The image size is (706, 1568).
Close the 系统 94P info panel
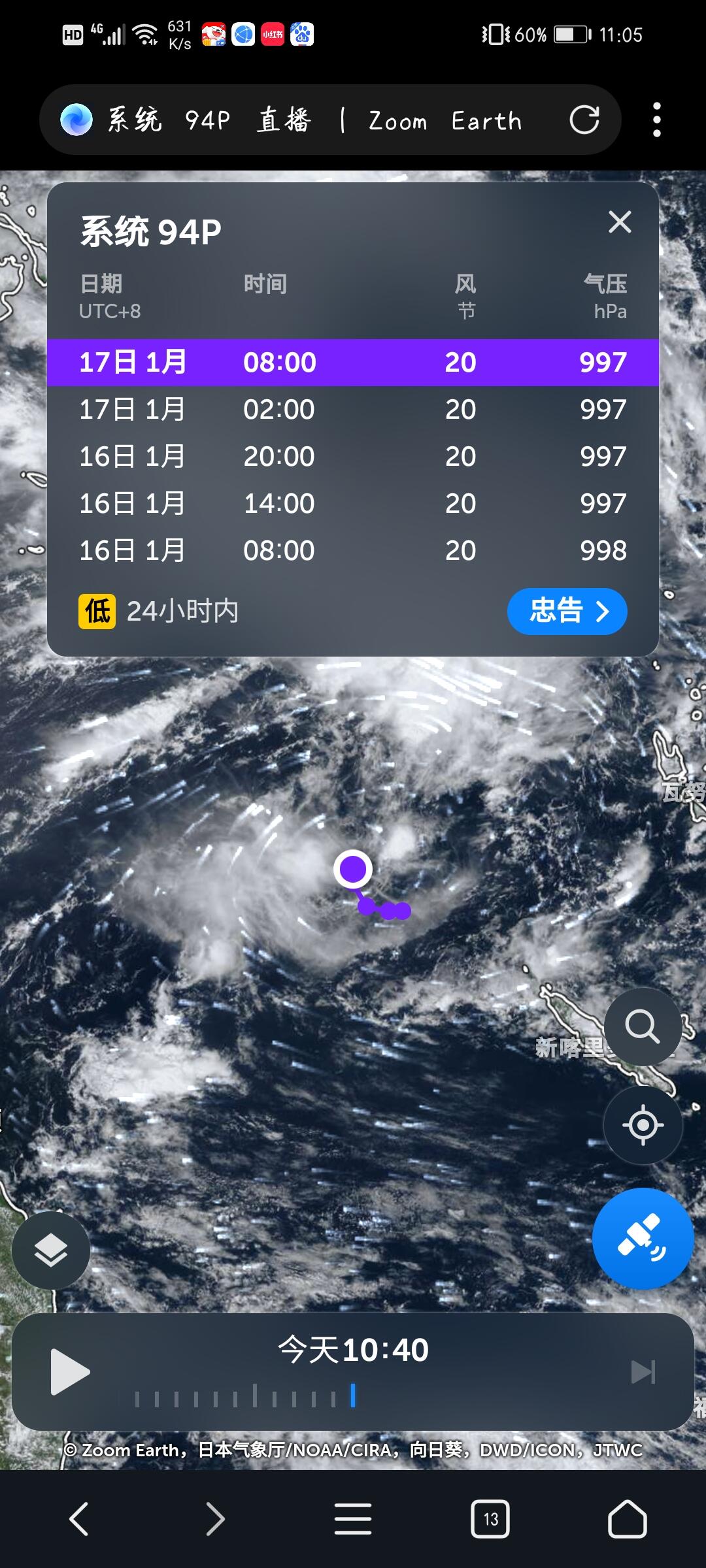pyautogui.click(x=619, y=222)
